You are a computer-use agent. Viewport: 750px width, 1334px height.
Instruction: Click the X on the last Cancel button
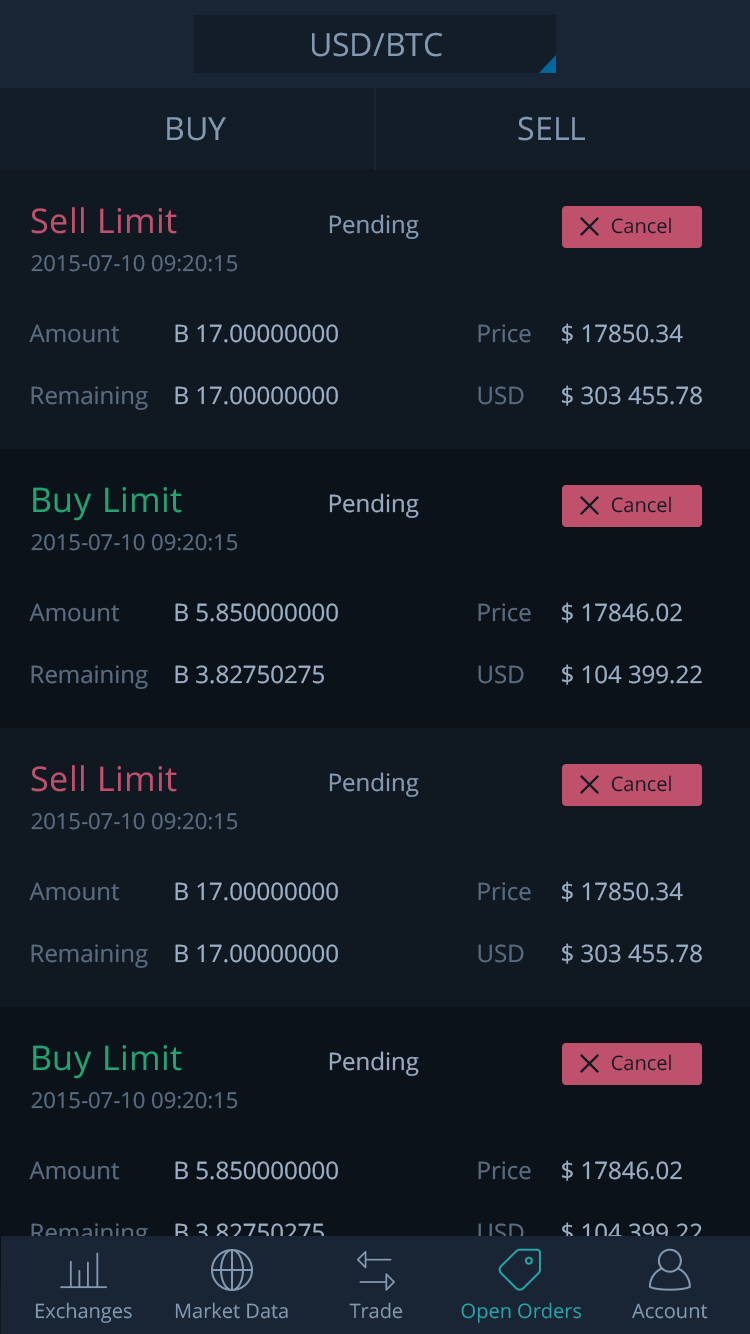[590, 1063]
